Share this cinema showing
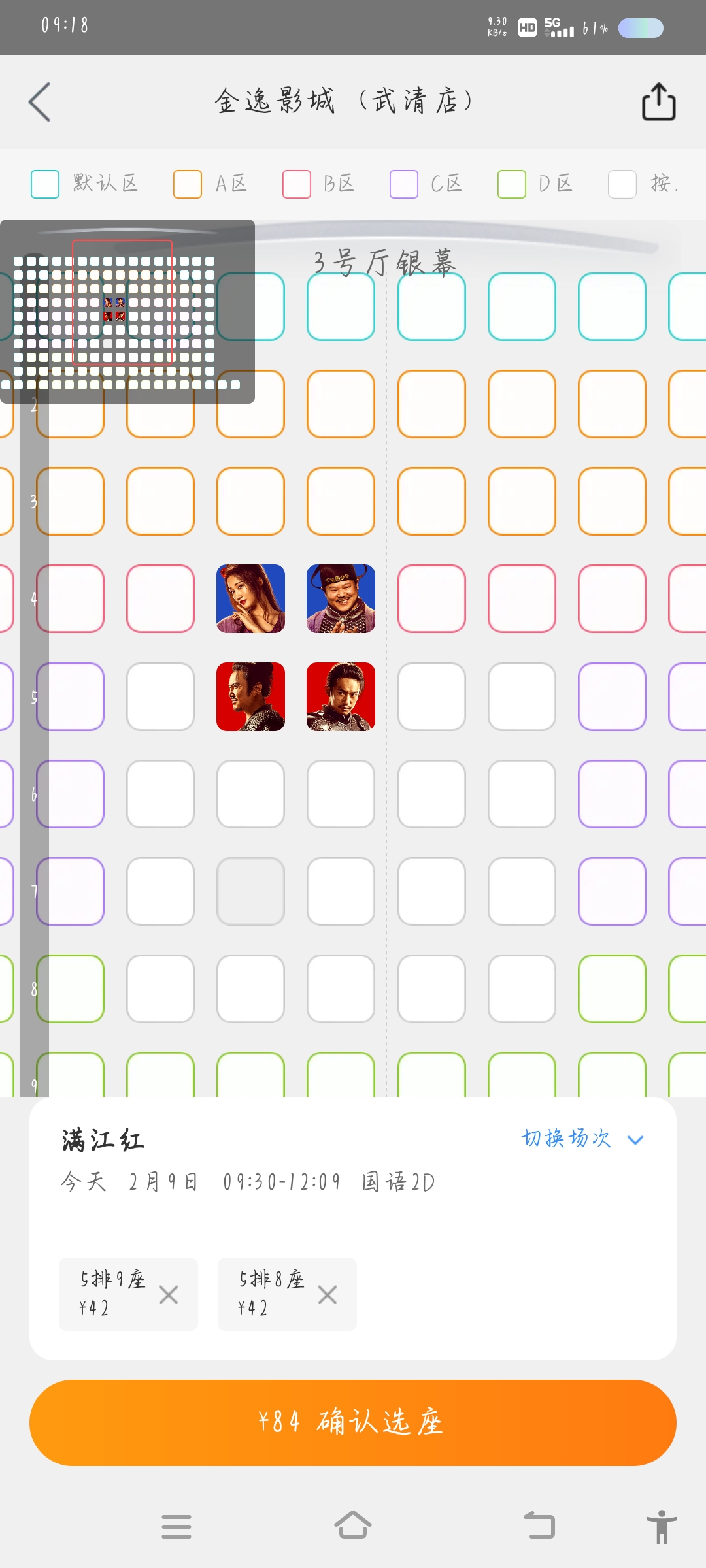The height and width of the screenshot is (1568, 706). pyautogui.click(x=658, y=102)
